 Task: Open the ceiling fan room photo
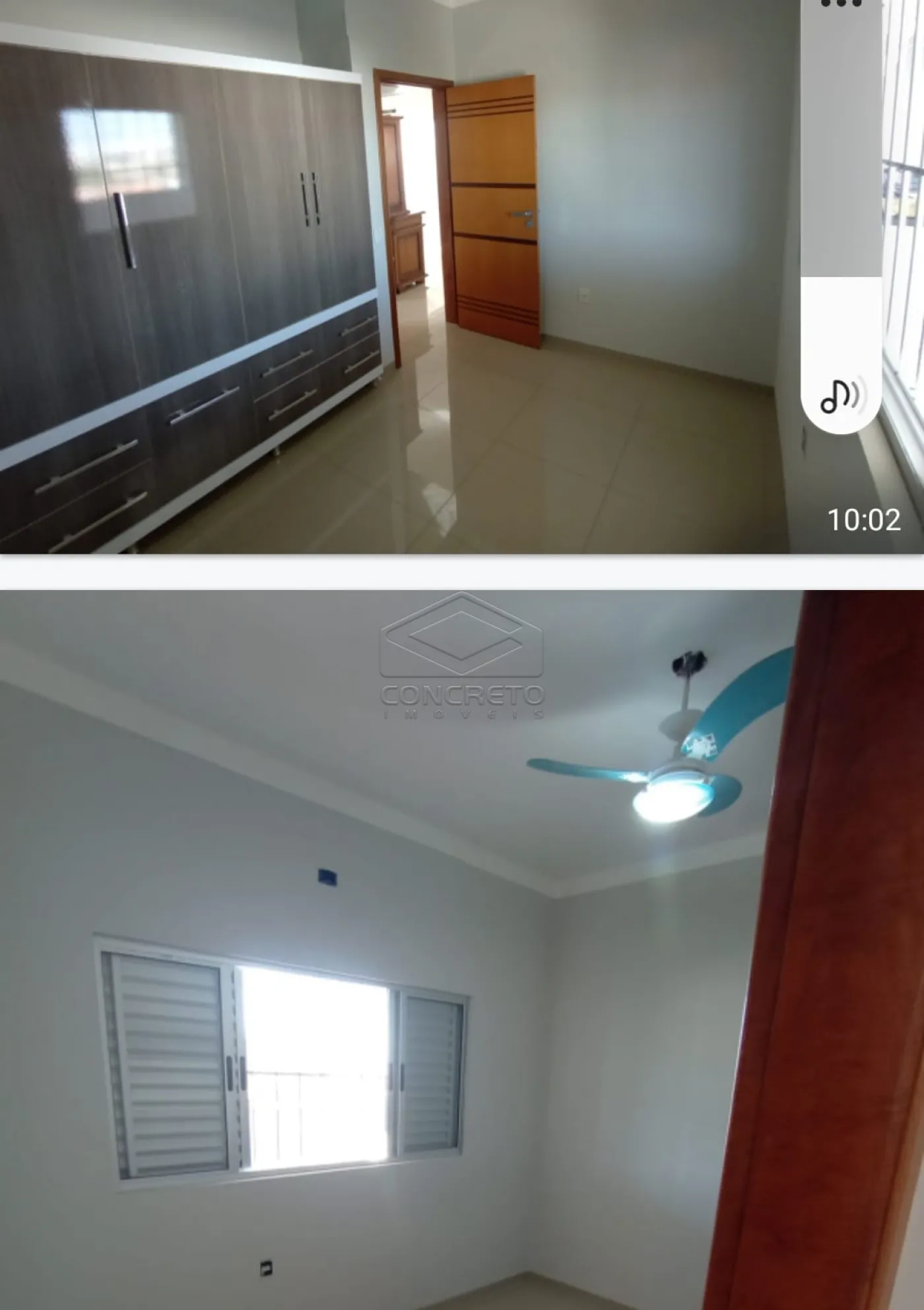[x=396, y=950]
